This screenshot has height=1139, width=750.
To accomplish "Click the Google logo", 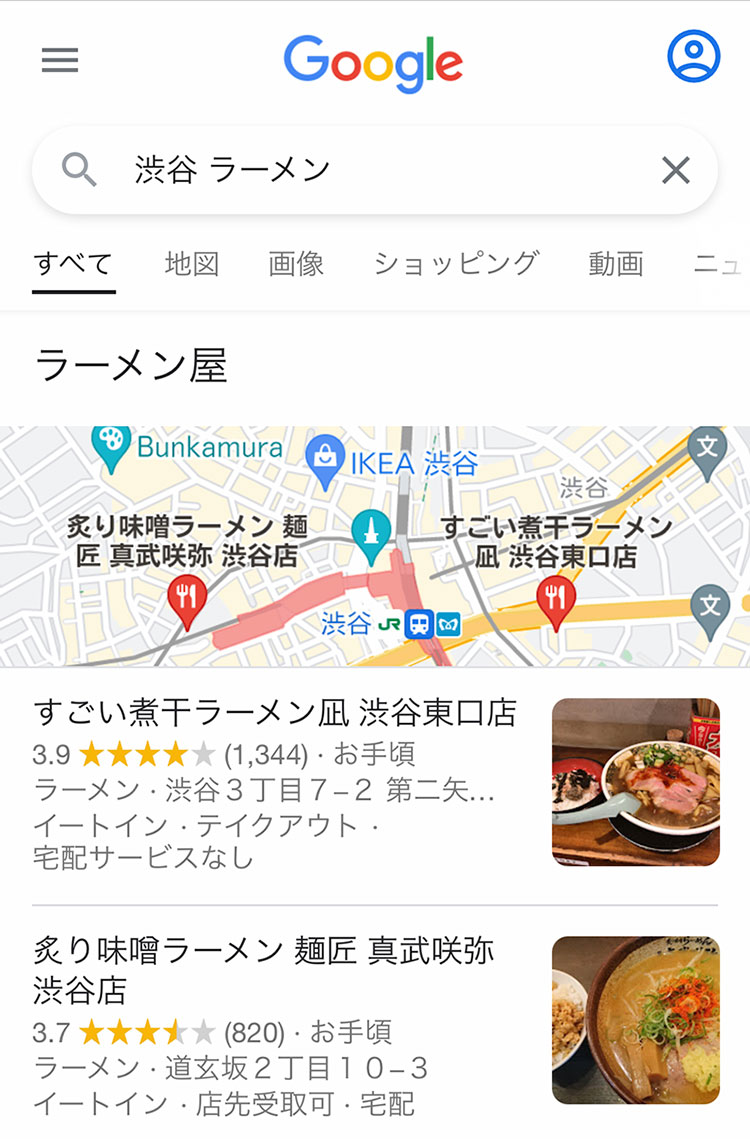I will click(x=372, y=60).
